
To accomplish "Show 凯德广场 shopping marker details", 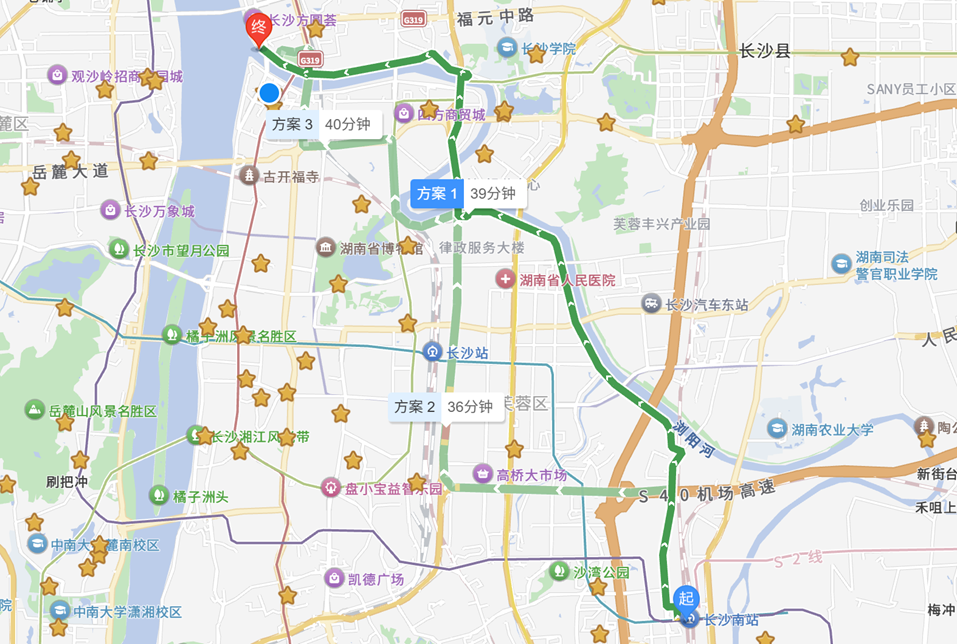I will pos(334,579).
